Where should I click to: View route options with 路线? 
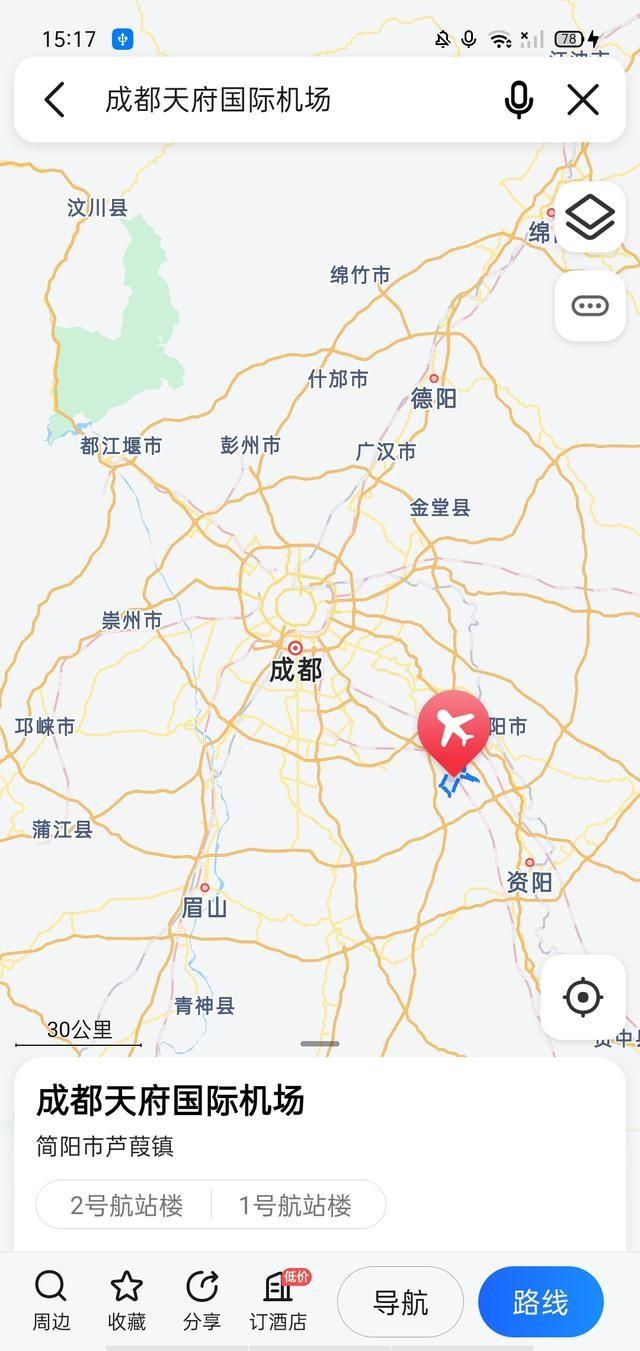click(540, 1302)
